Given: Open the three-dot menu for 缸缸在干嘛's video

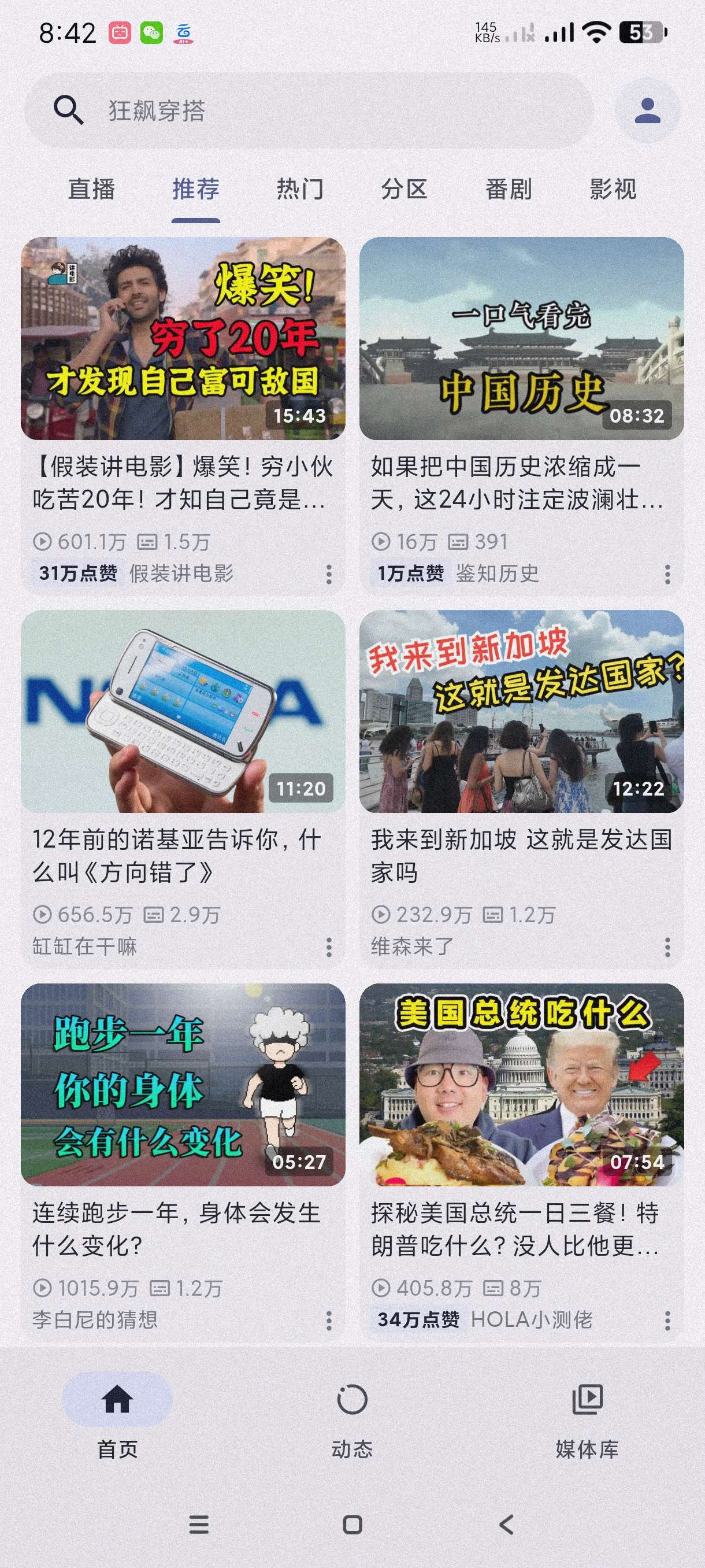Looking at the screenshot, I should (328, 946).
